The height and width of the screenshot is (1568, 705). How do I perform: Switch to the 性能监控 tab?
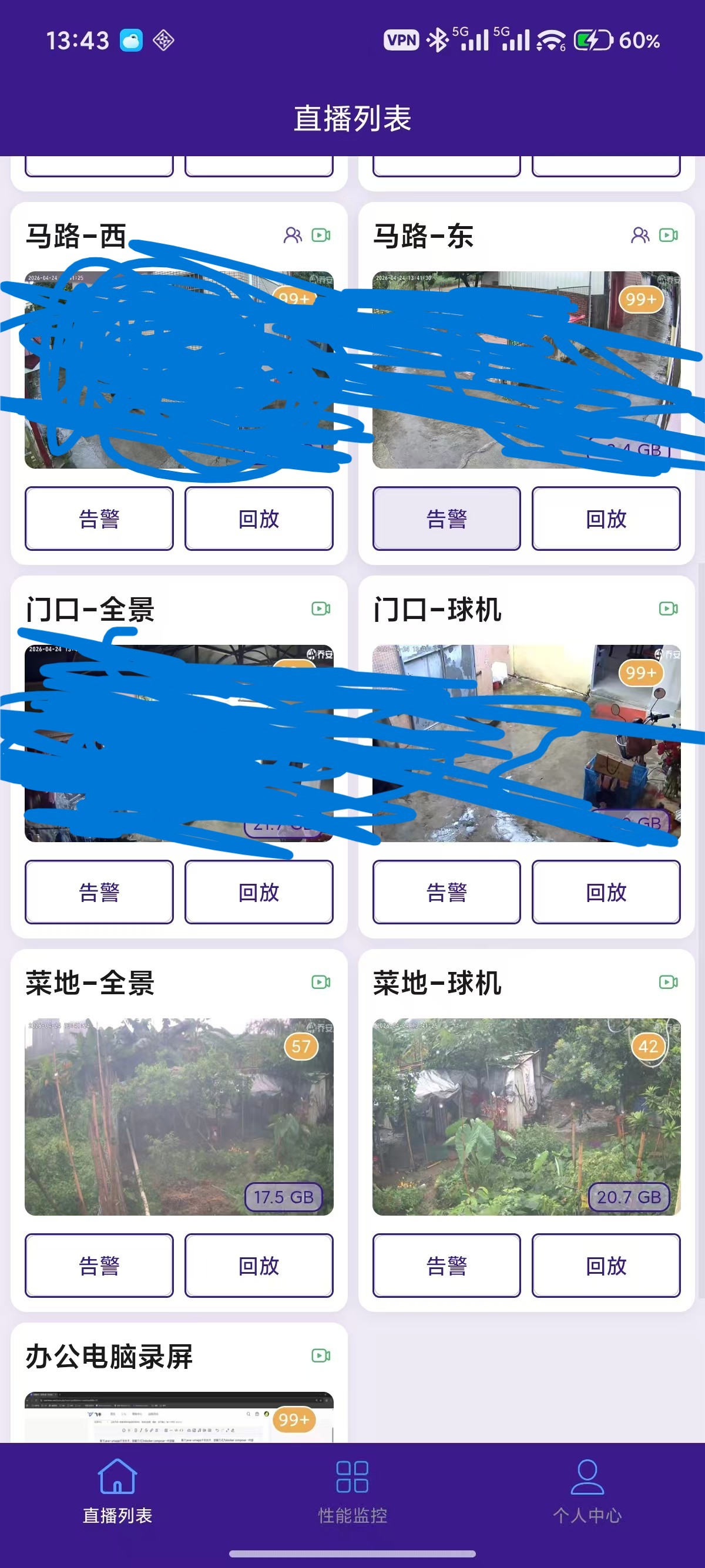point(352,1489)
